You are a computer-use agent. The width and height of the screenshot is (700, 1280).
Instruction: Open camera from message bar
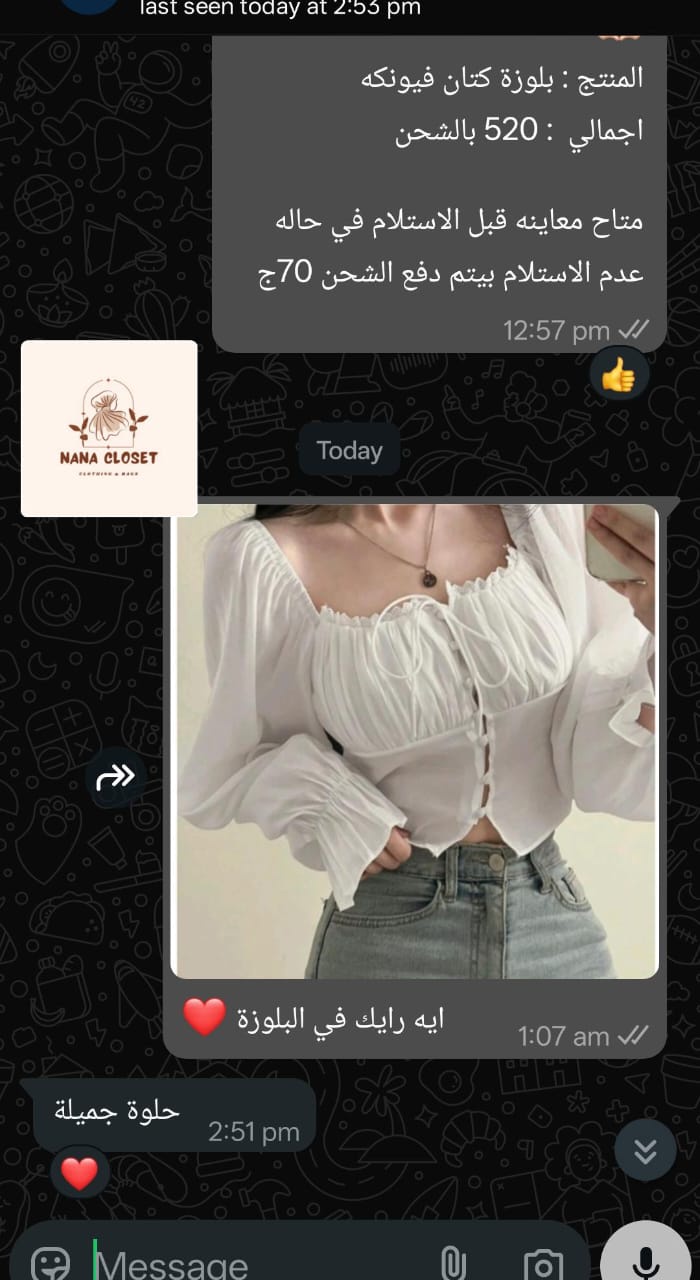tap(543, 1264)
